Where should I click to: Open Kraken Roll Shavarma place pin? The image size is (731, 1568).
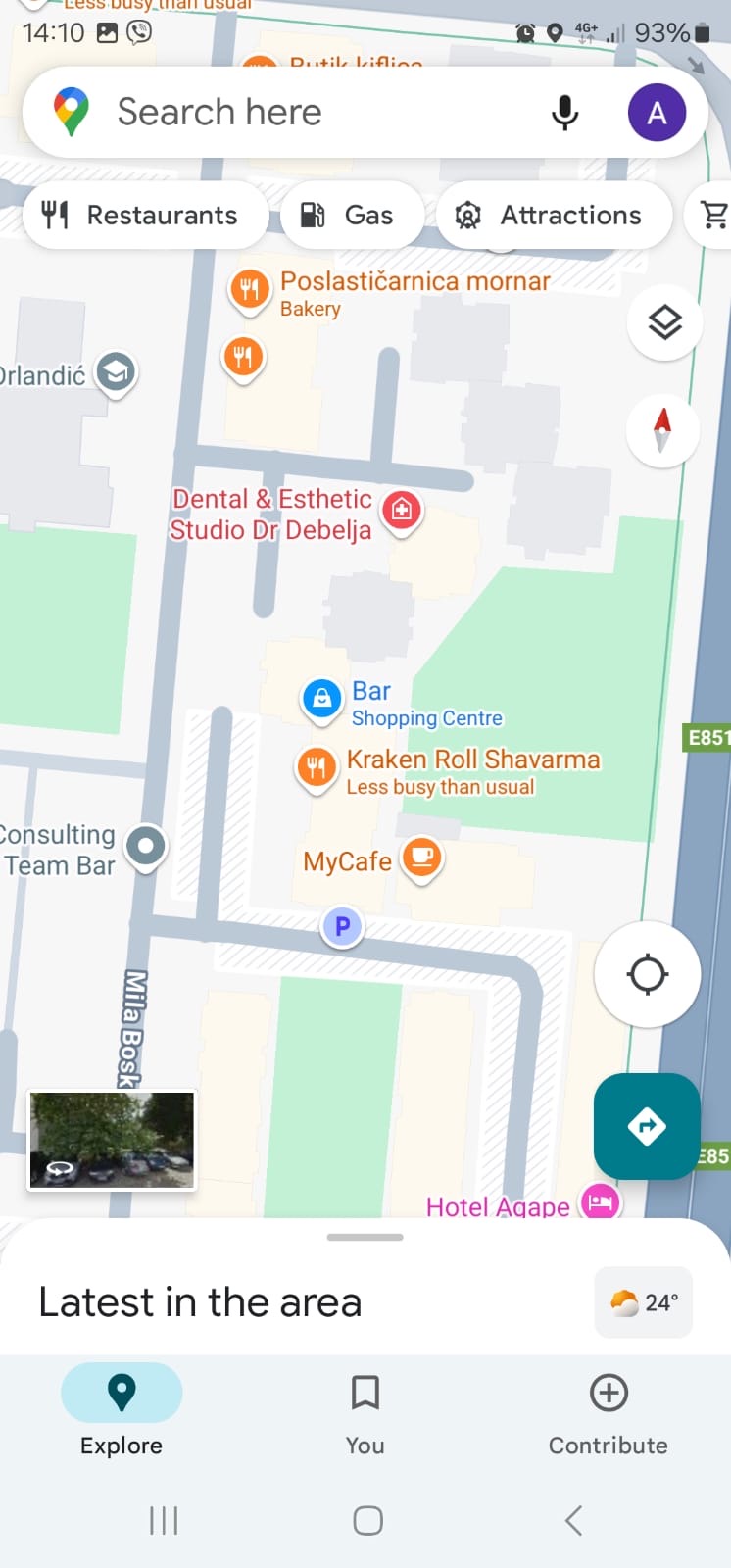[316, 768]
